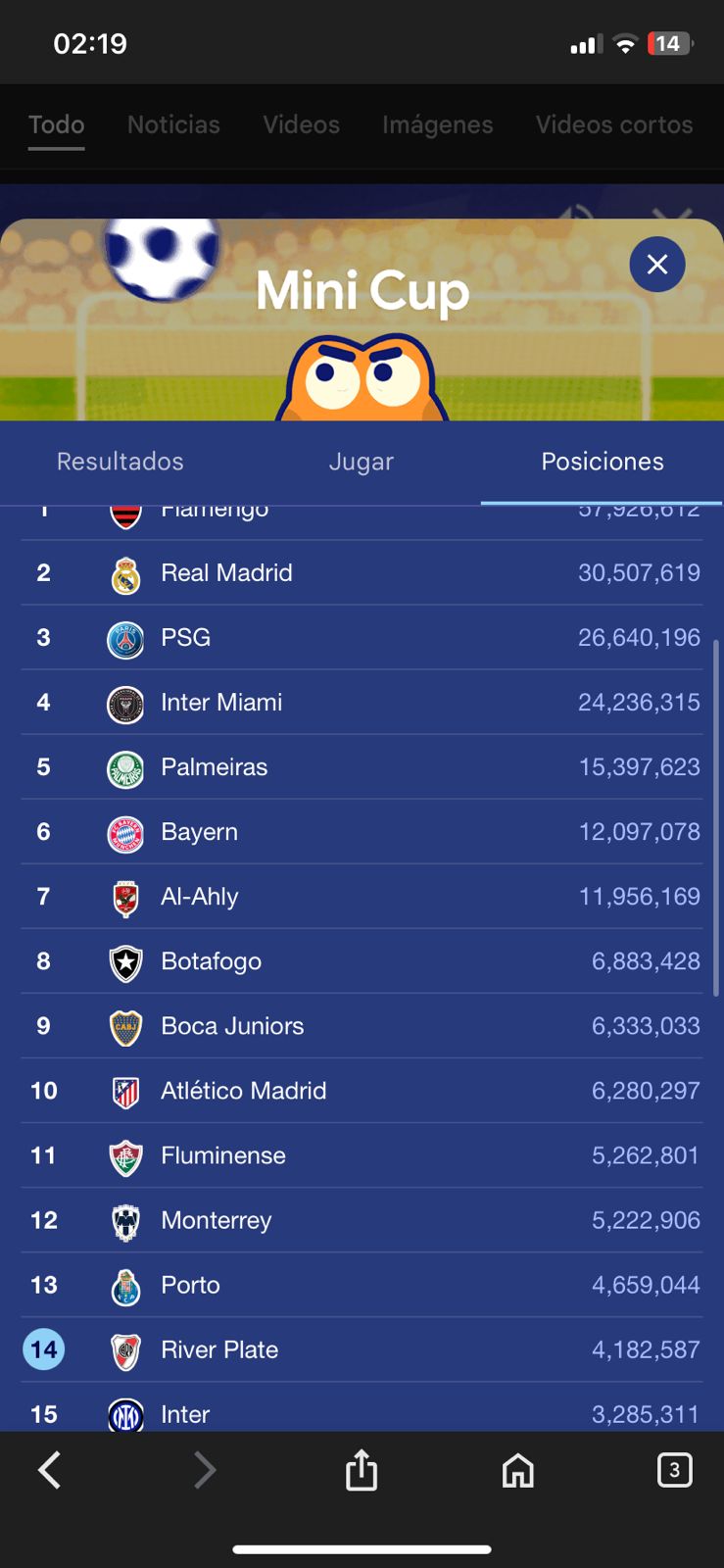Select the Posiciones tab
The image size is (724, 1568).
click(x=603, y=462)
